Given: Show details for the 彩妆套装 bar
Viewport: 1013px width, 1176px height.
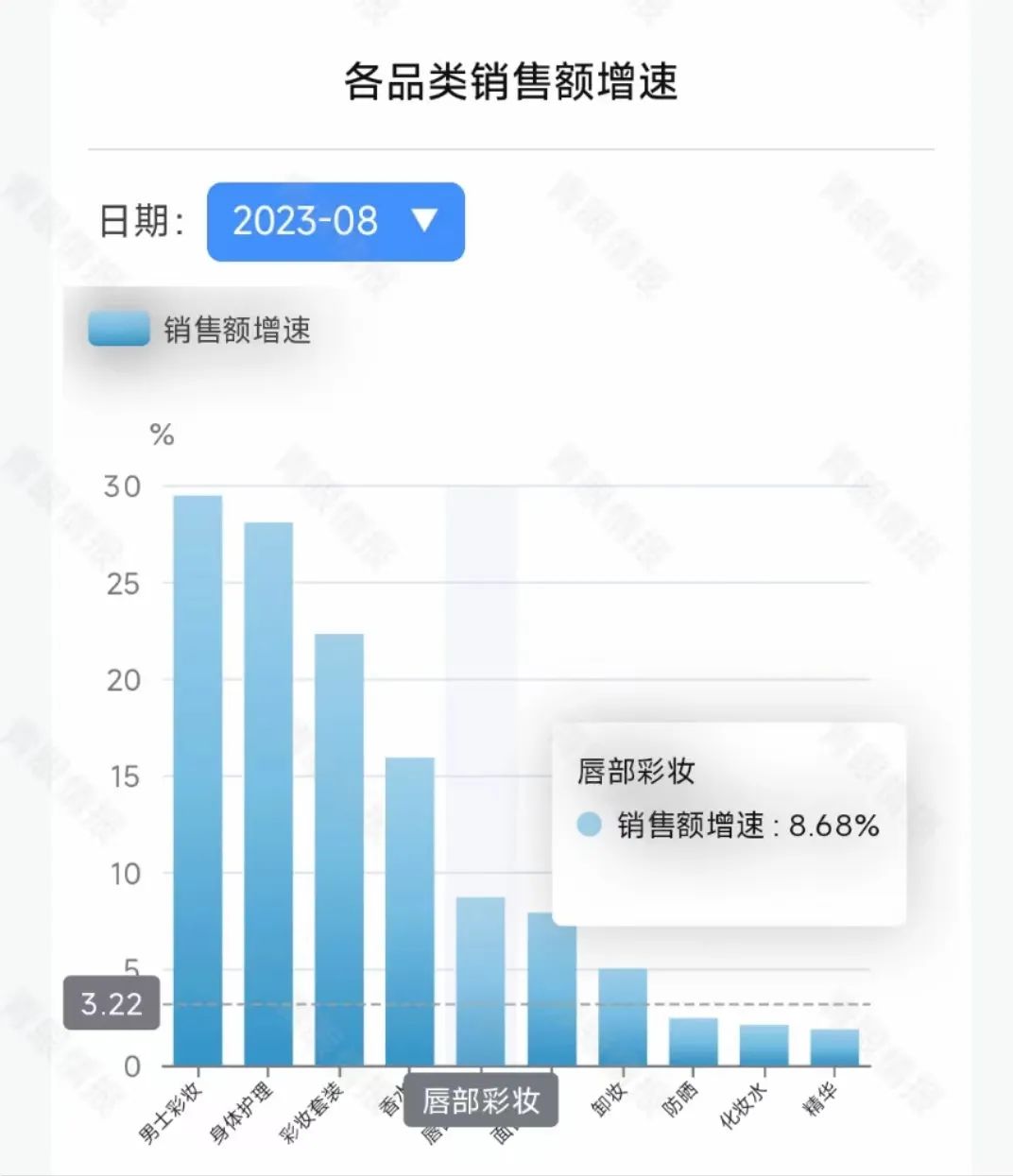Looking at the screenshot, I should [x=338, y=849].
